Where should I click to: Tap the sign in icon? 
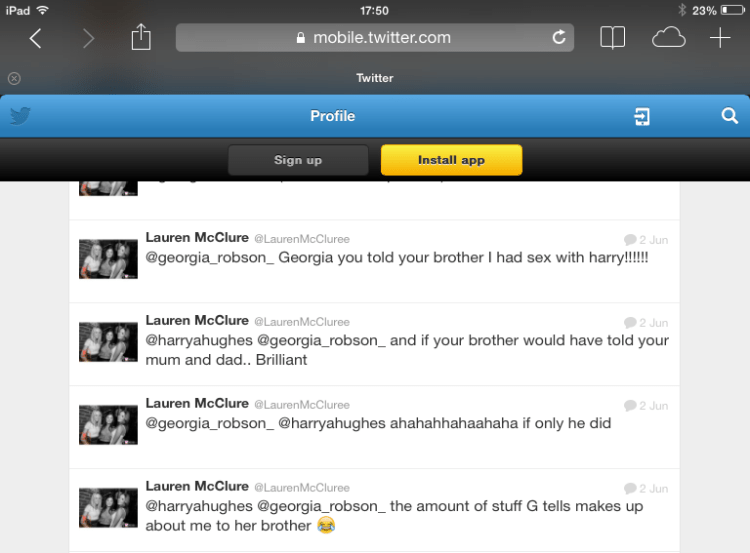point(642,117)
